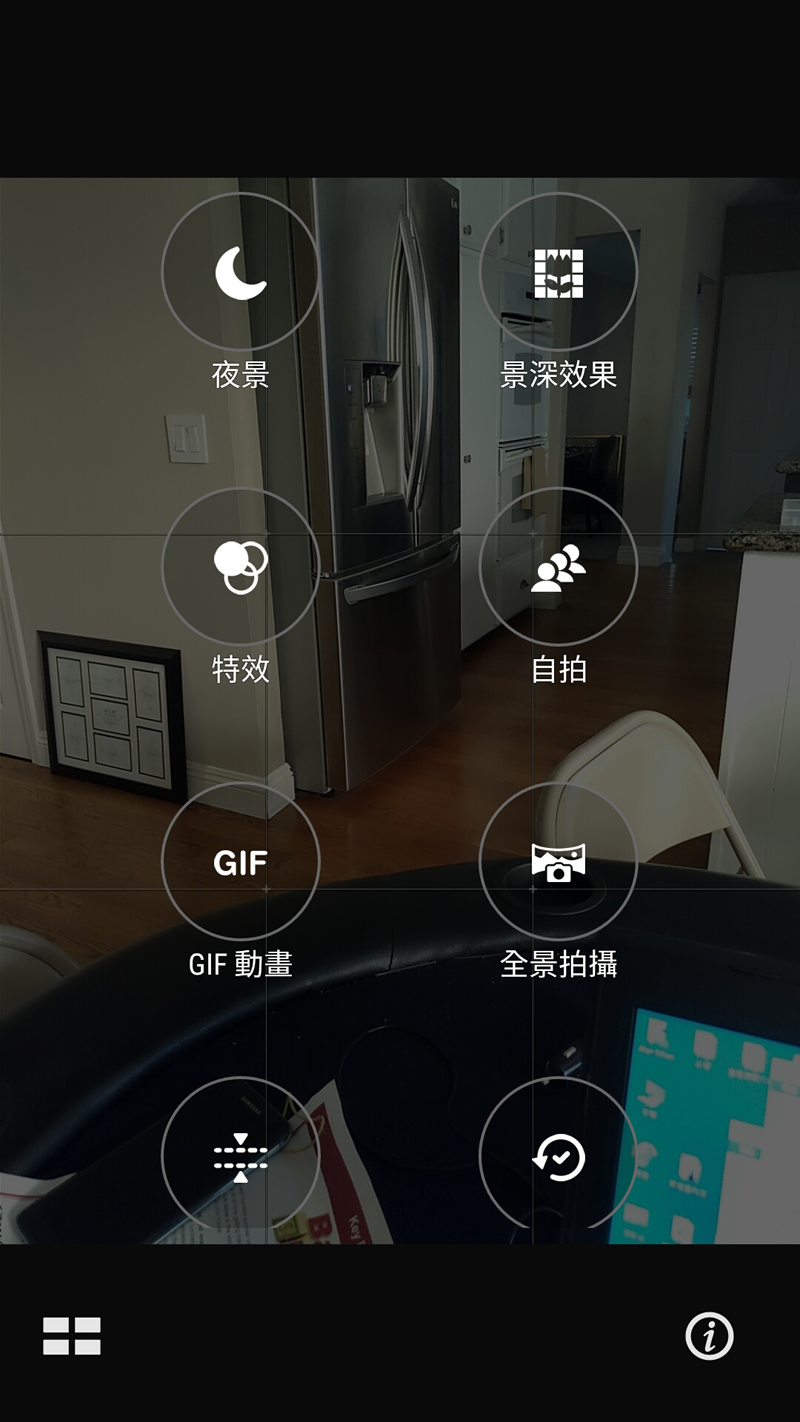
Task: Select GIF 動畫 mode
Action: pyautogui.click(x=240, y=862)
